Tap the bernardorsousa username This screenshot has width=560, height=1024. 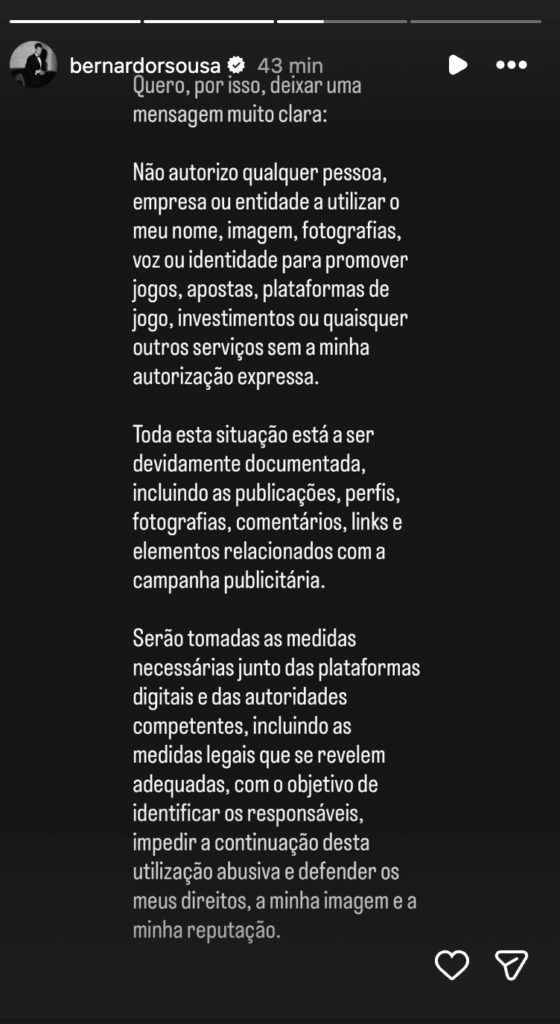point(147,65)
